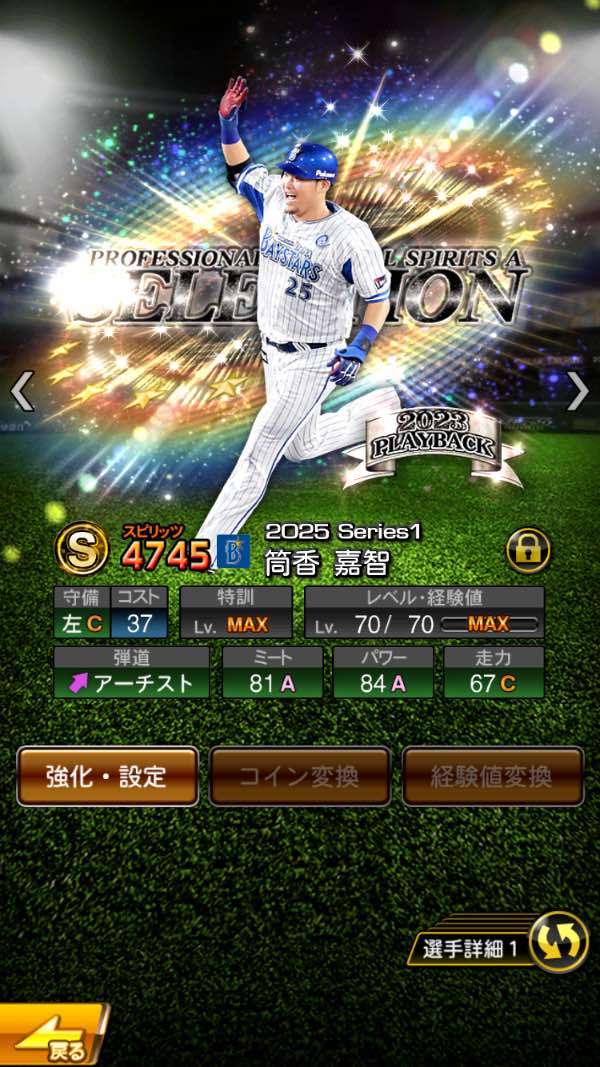Go to the next player card
The width and height of the screenshot is (600, 1067).
578,391
